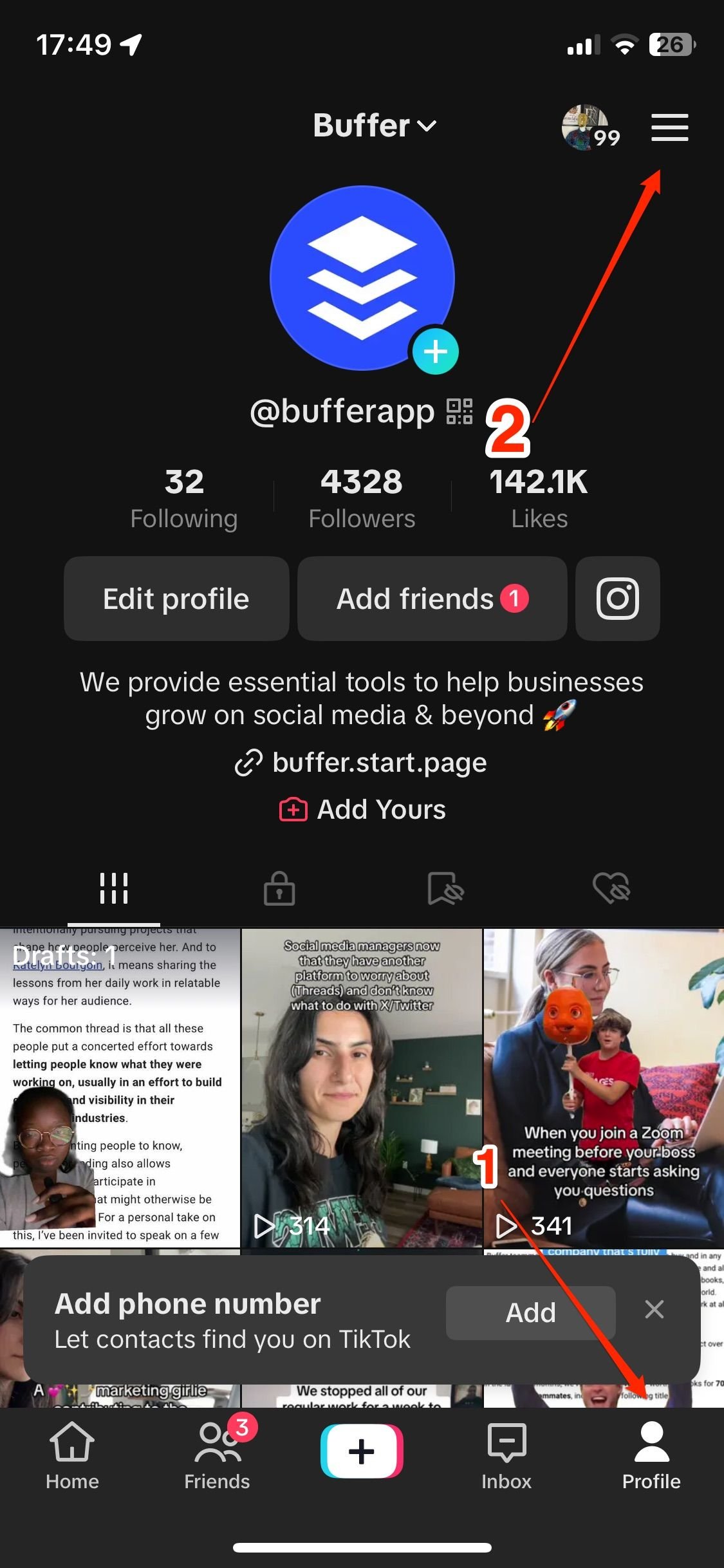Image resolution: width=724 pixels, height=1568 pixels.
Task: Go to the Inbox tab
Action: pyautogui.click(x=506, y=1456)
